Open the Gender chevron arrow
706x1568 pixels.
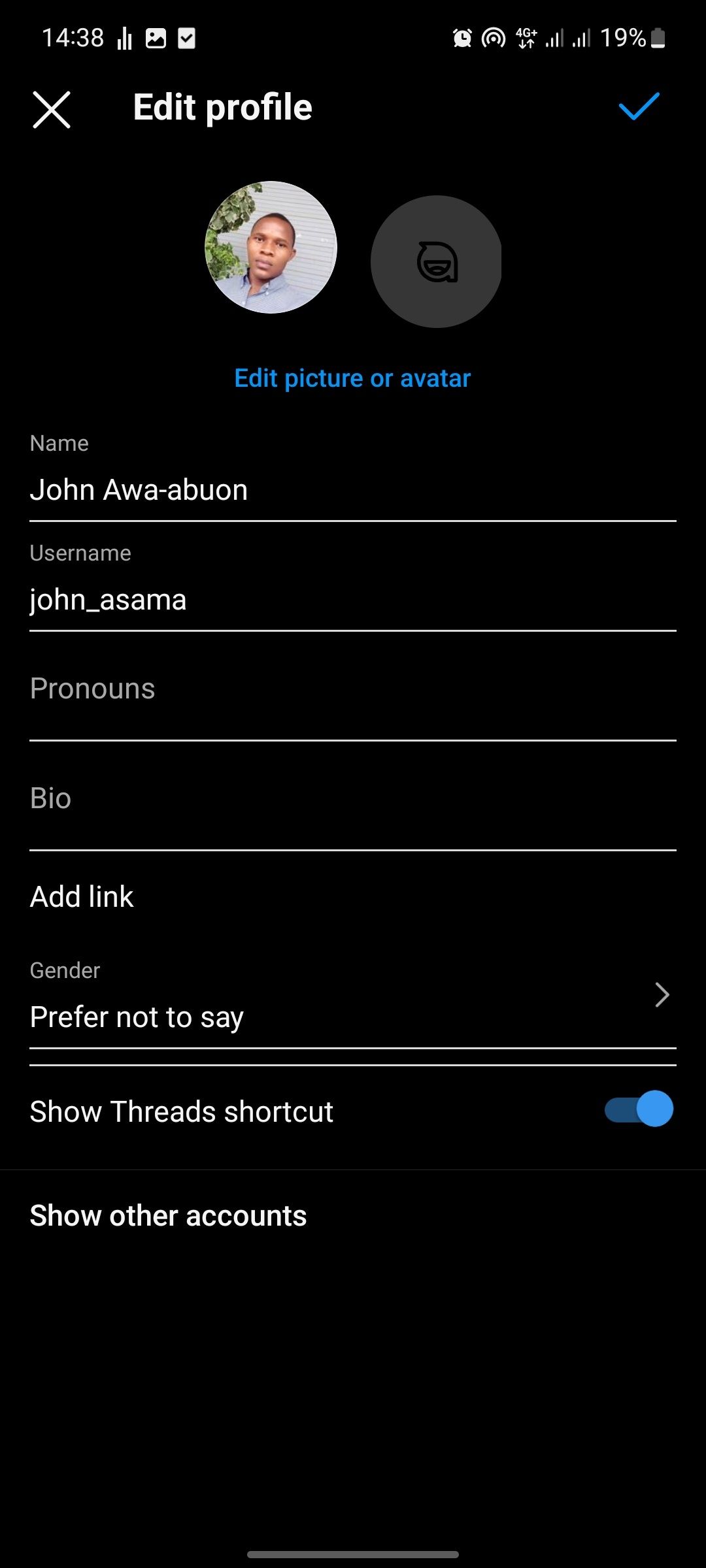tap(662, 996)
